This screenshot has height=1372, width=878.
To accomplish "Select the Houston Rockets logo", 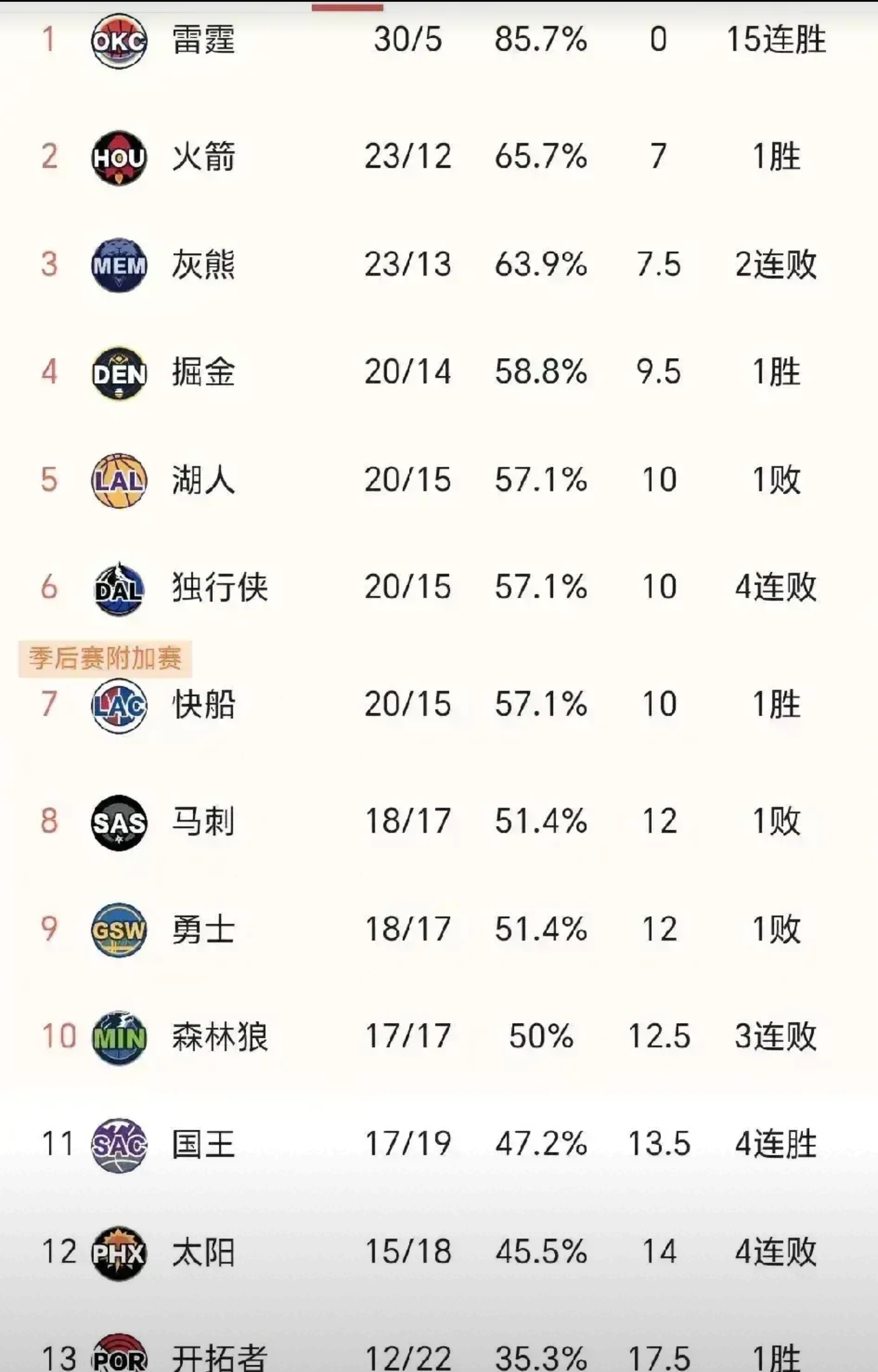I will 120,157.
